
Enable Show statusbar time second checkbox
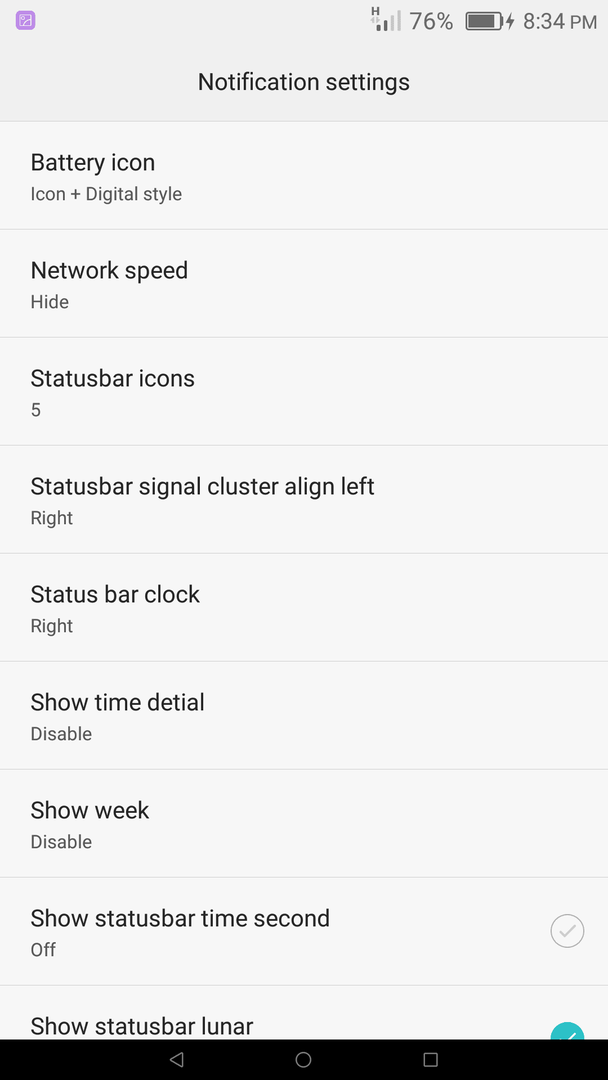click(567, 931)
